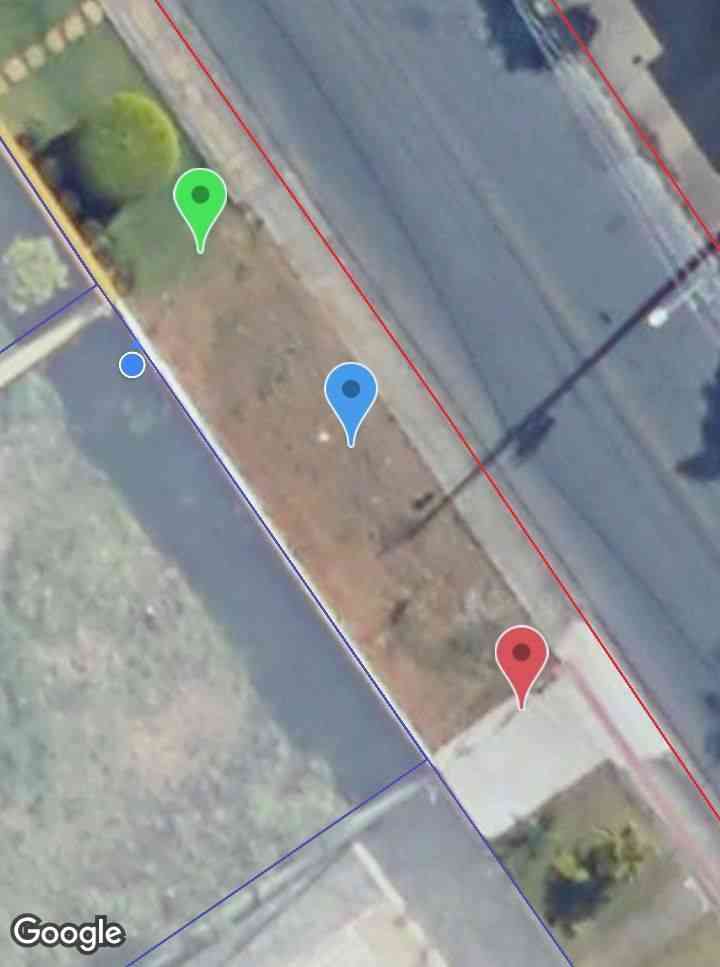This screenshot has width=720, height=967.
Task: Open the red map pin
Action: (521, 656)
